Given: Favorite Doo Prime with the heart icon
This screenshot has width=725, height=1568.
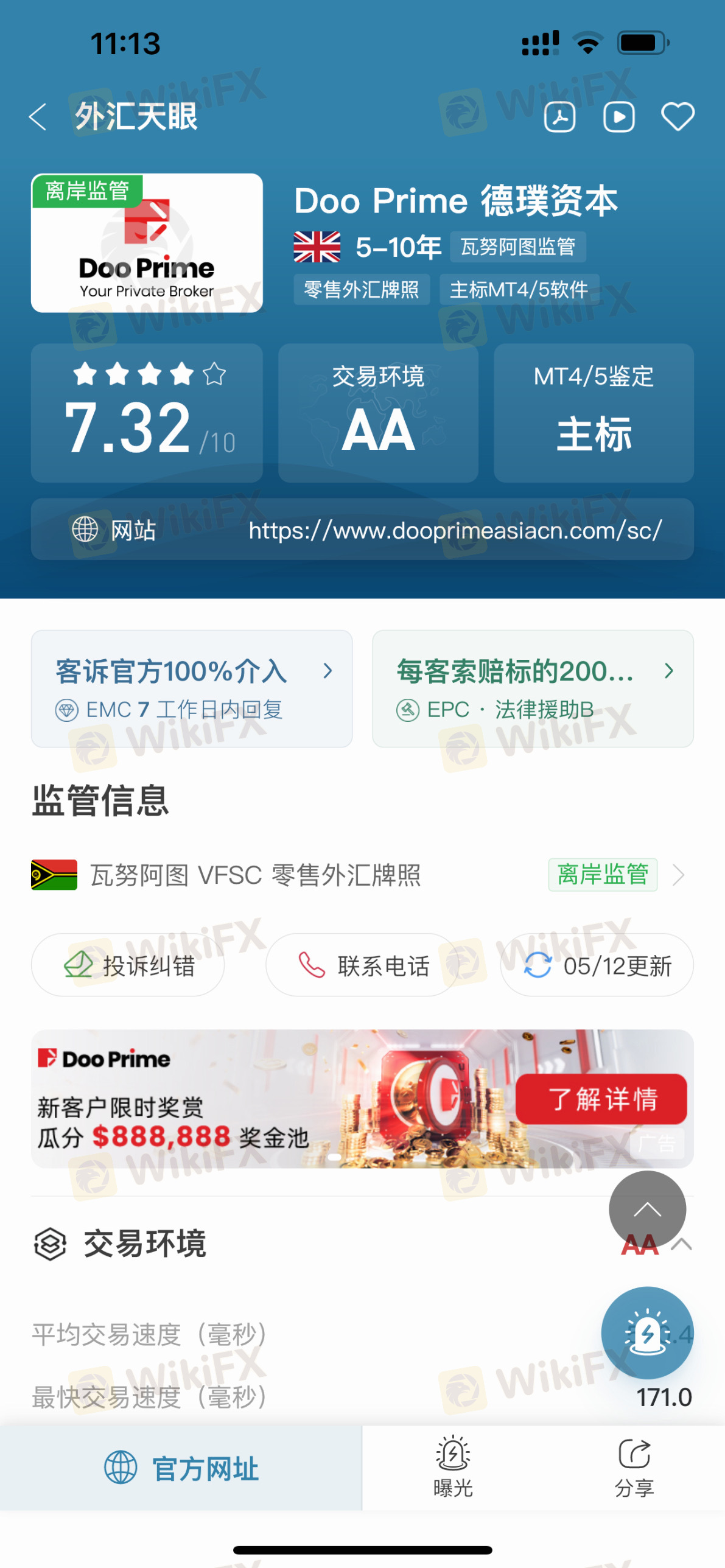Looking at the screenshot, I should pyautogui.click(x=678, y=116).
